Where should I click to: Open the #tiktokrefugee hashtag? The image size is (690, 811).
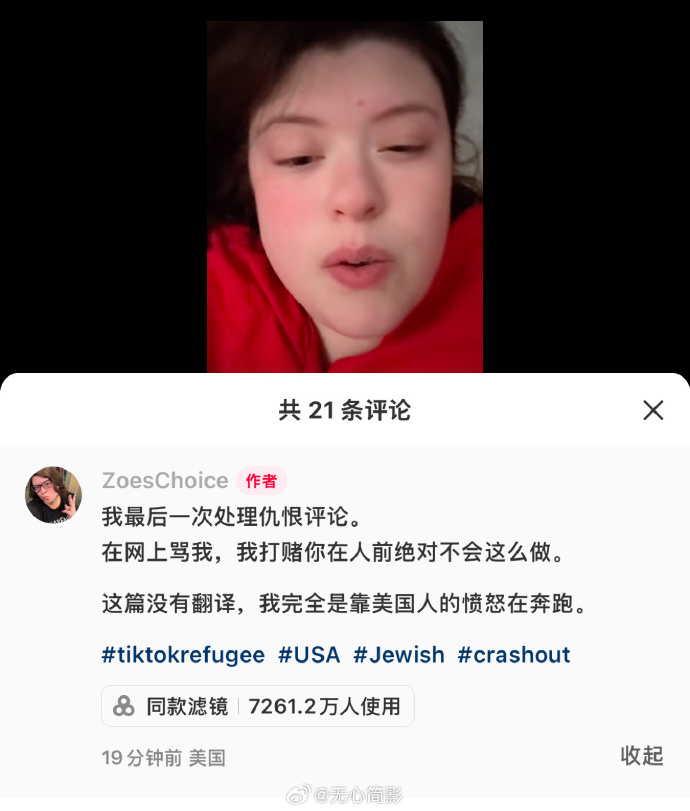[183, 655]
